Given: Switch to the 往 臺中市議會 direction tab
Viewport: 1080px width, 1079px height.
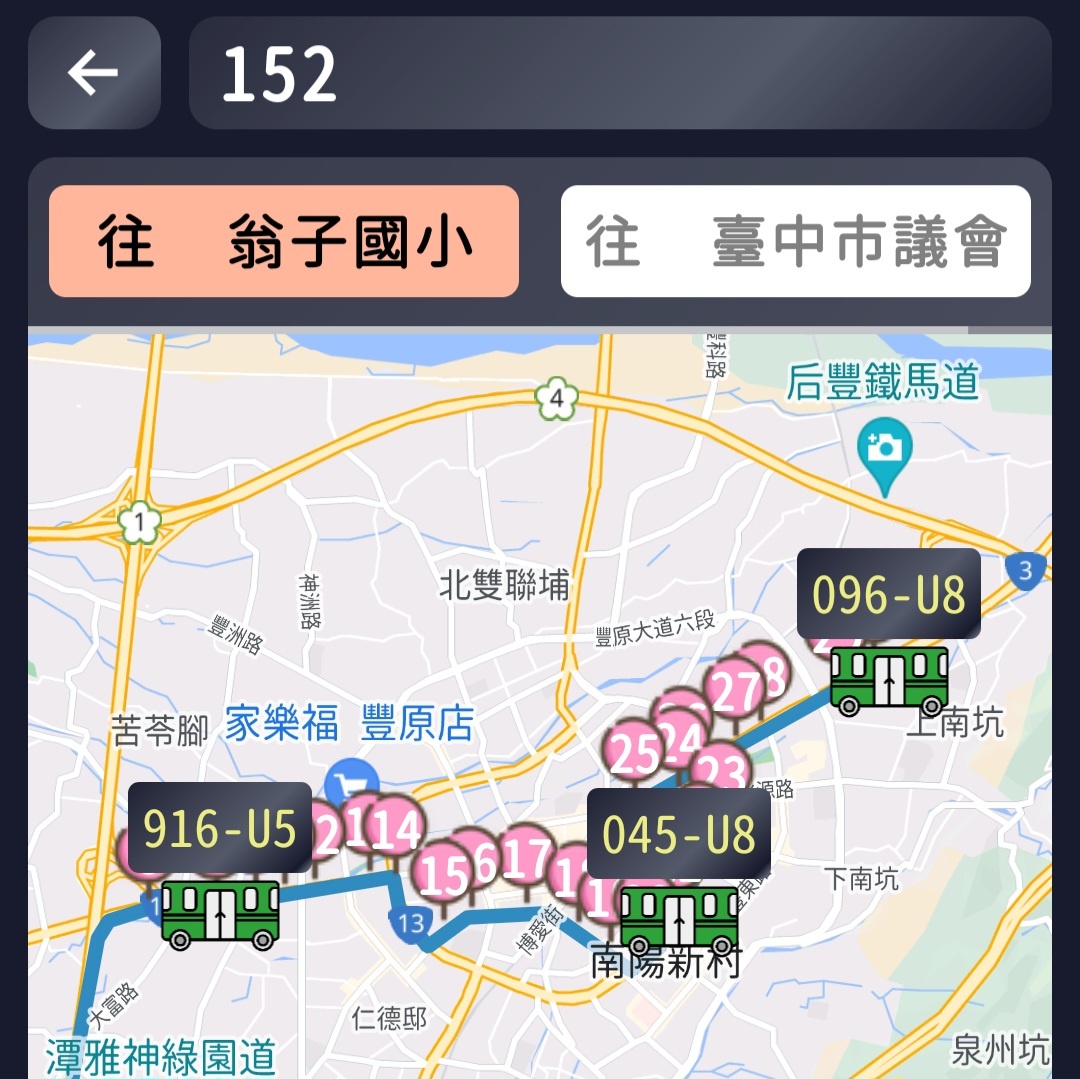Looking at the screenshot, I should 795,242.
